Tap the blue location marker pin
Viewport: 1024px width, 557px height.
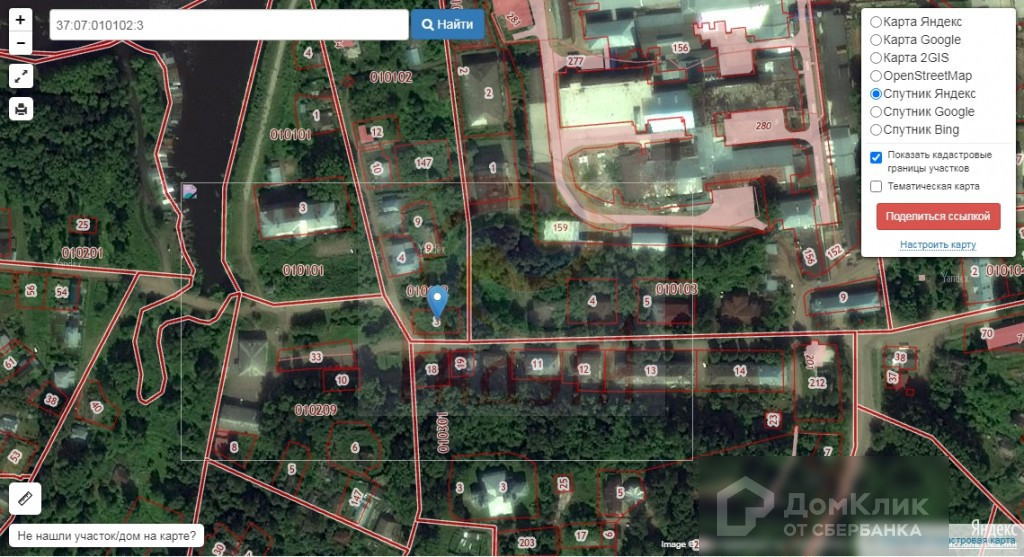[437, 301]
